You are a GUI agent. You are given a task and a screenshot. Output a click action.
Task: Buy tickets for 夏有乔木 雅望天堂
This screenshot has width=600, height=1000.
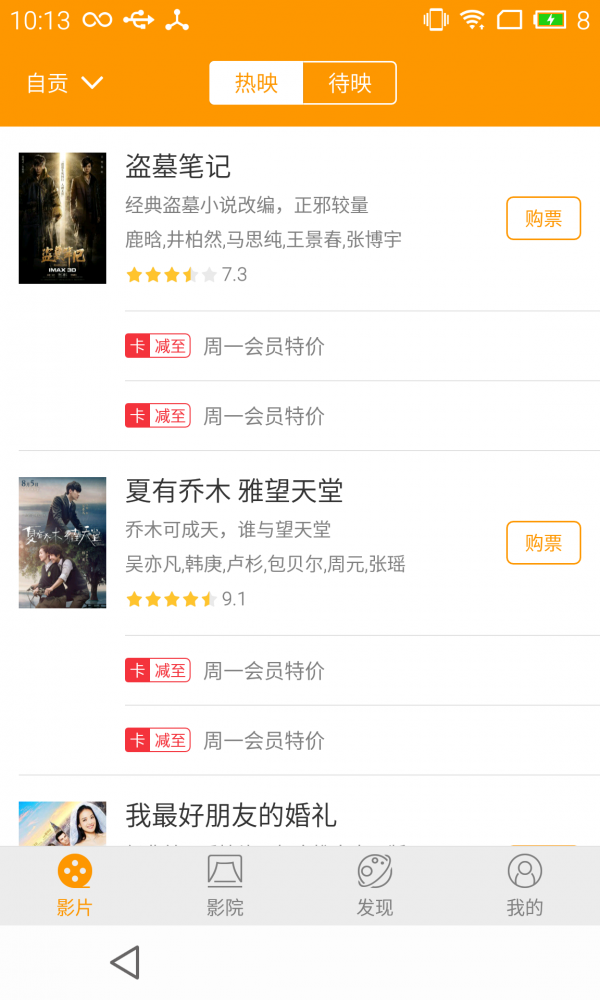(543, 543)
